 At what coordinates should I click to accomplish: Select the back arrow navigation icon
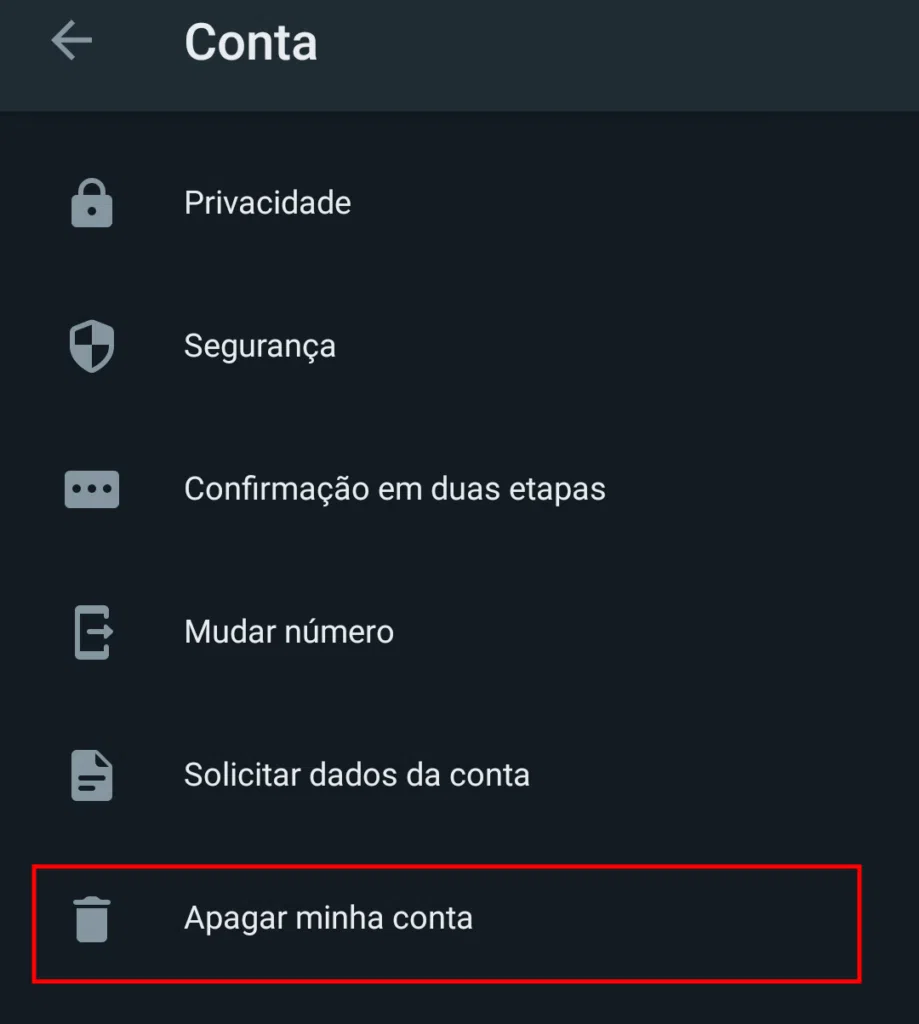point(71,40)
